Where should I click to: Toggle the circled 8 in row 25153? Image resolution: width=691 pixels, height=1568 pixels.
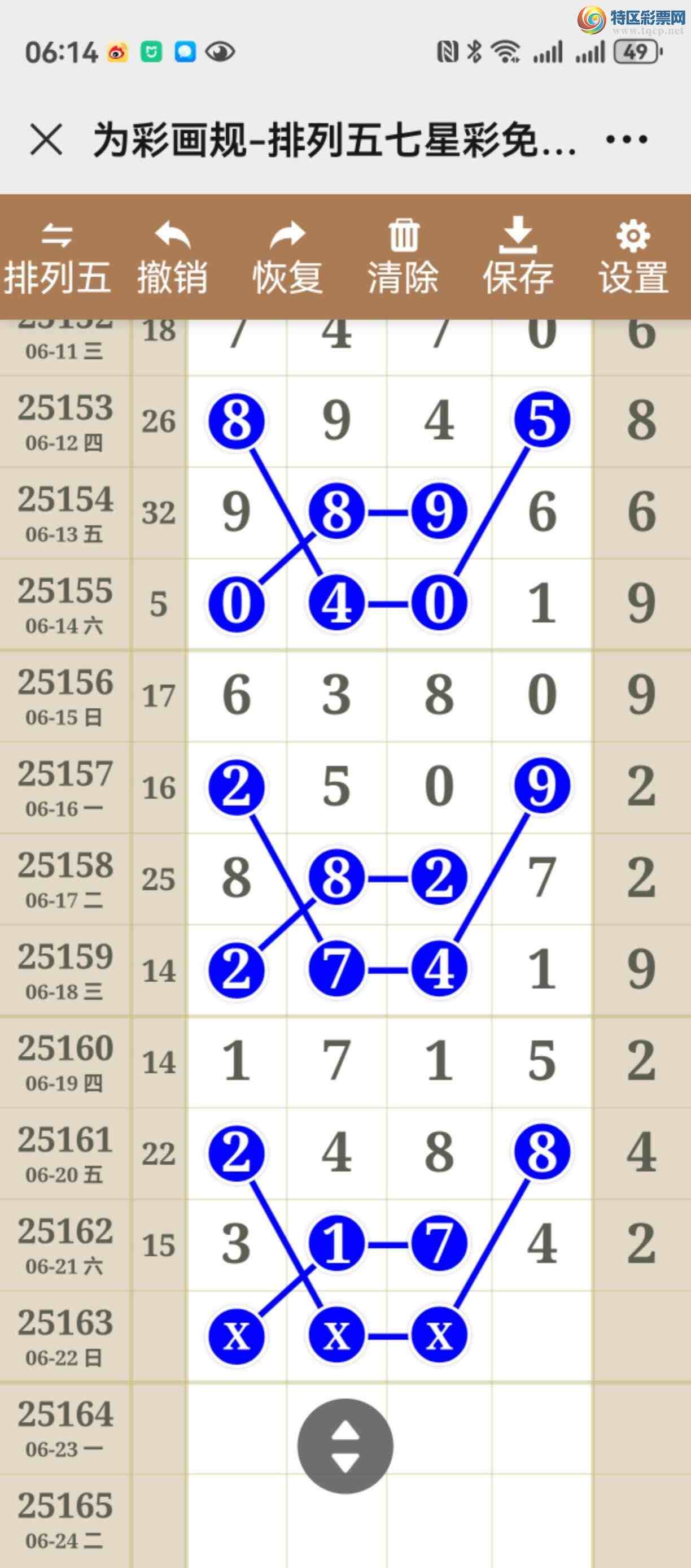236,421
